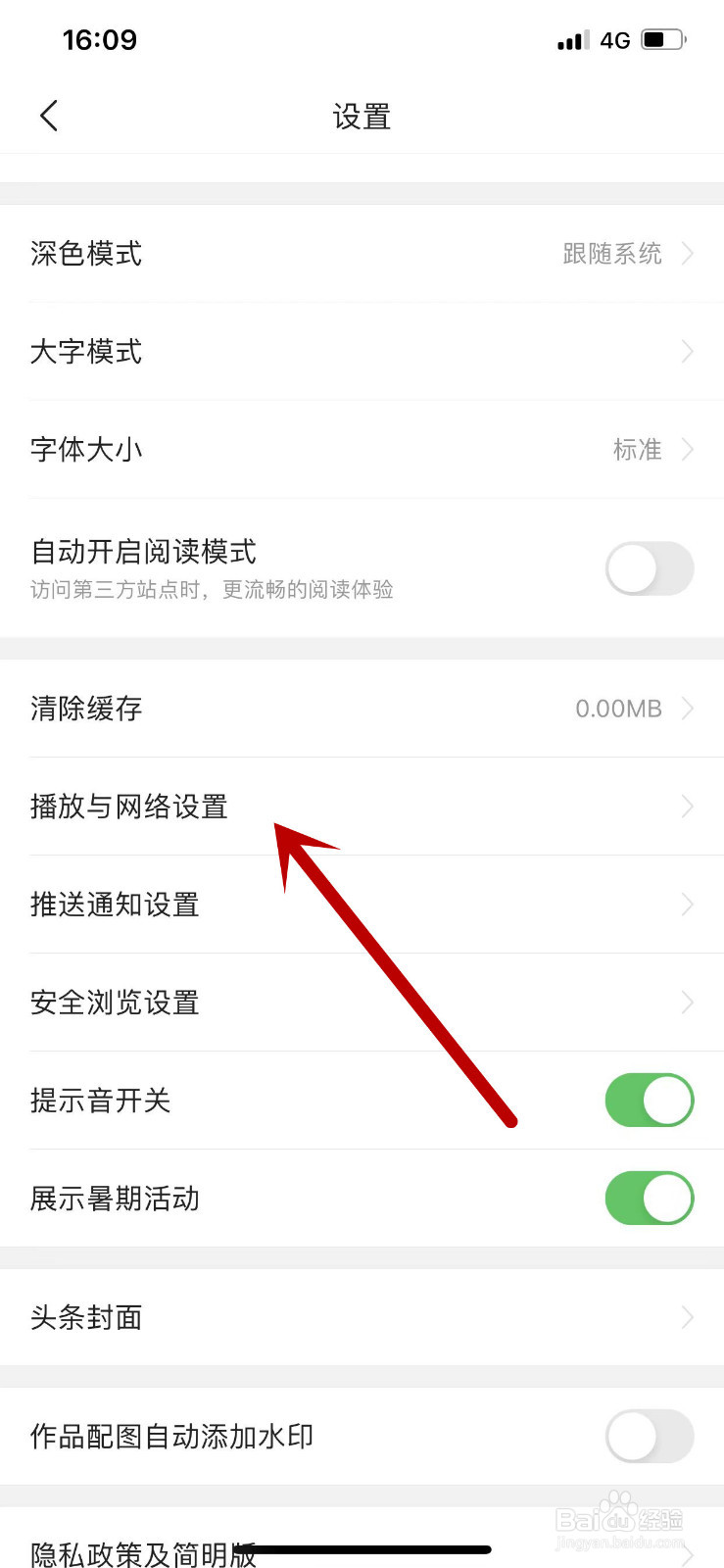Image resolution: width=724 pixels, height=1568 pixels.
Task: Turn off the 展示暑期活动 summer activity switch
Action: tap(649, 1198)
